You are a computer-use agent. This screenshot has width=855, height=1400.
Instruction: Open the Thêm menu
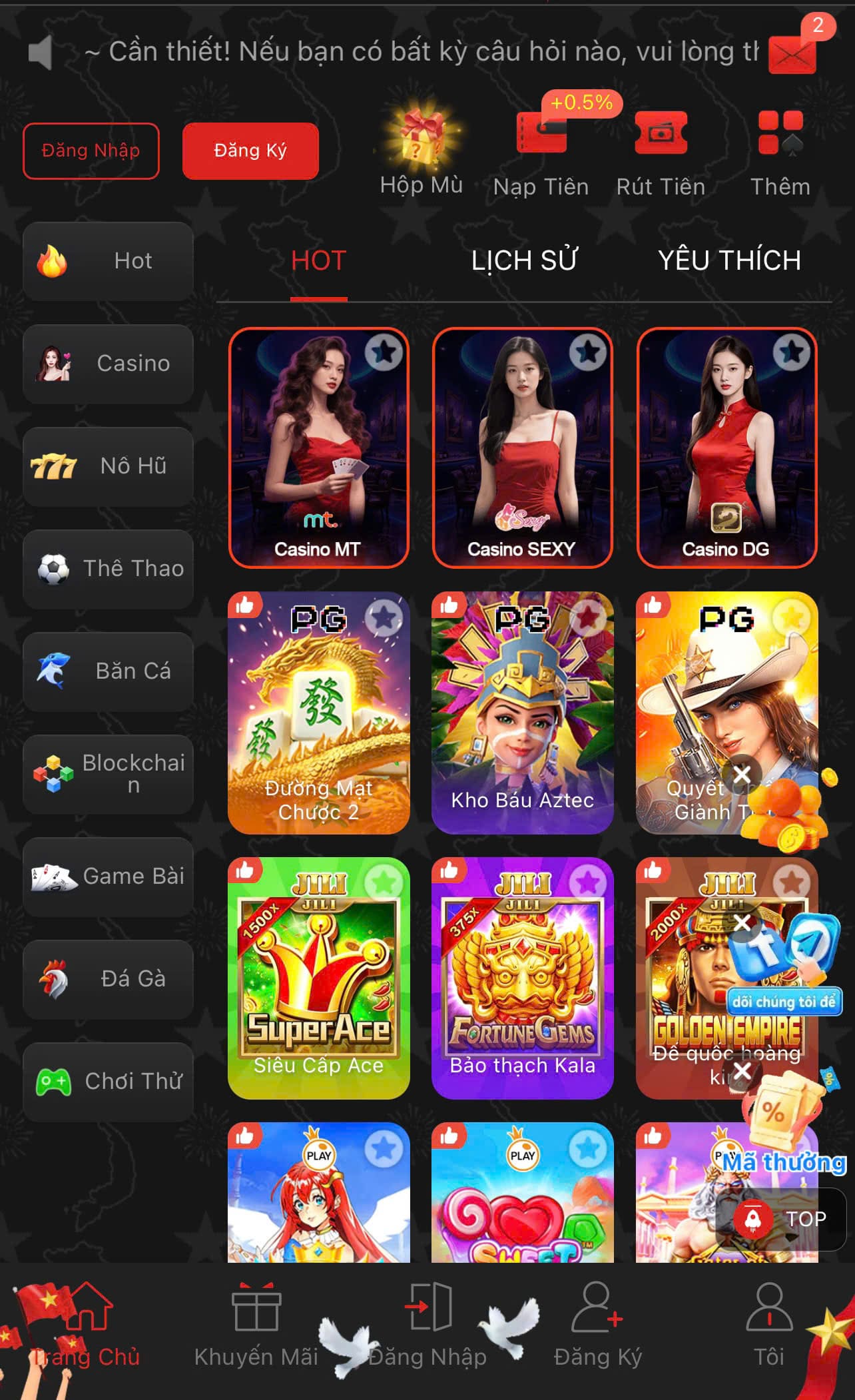[780, 154]
